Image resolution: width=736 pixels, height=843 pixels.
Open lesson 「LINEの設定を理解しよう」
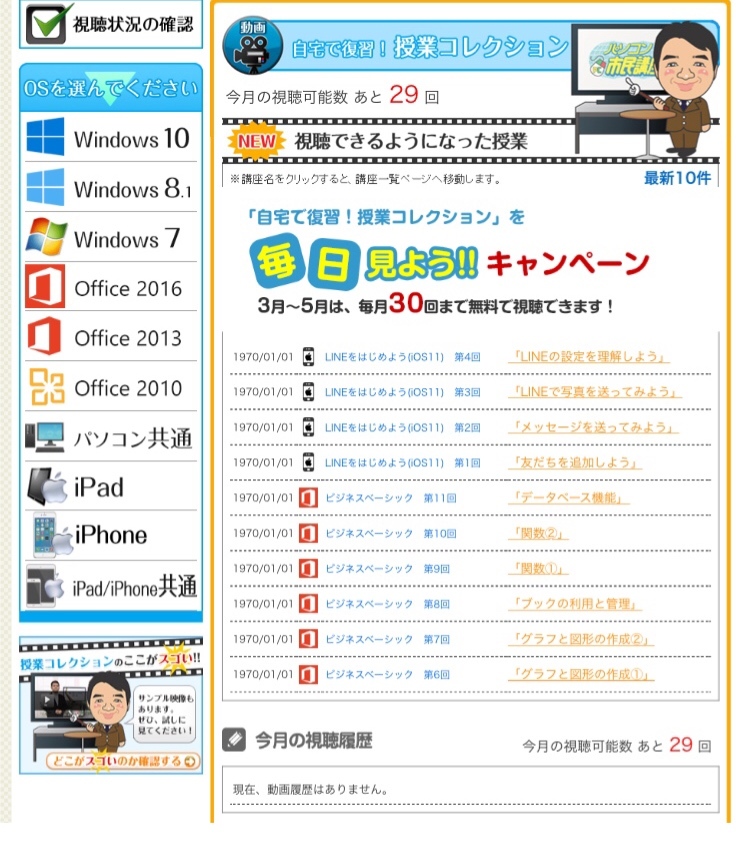point(588,357)
